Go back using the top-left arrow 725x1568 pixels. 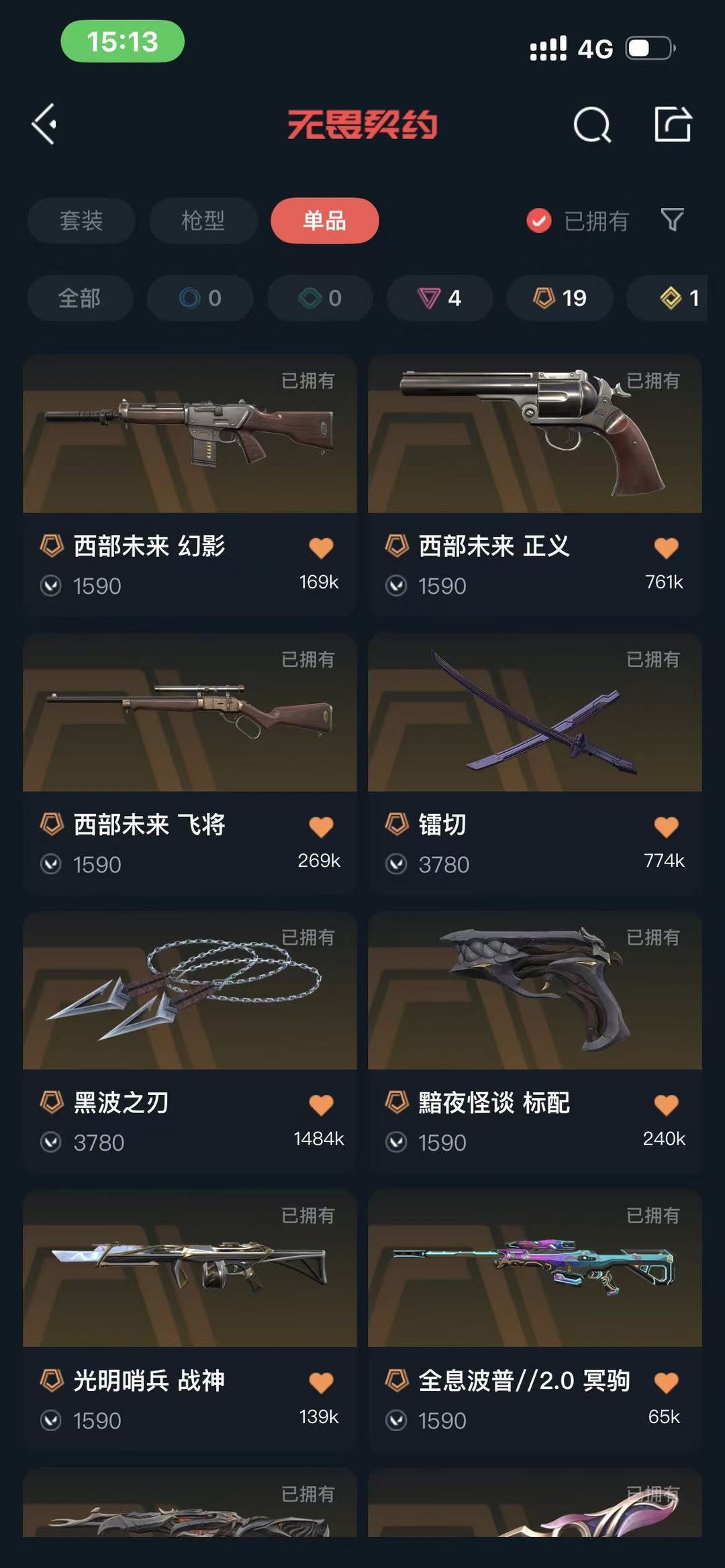coord(44,124)
